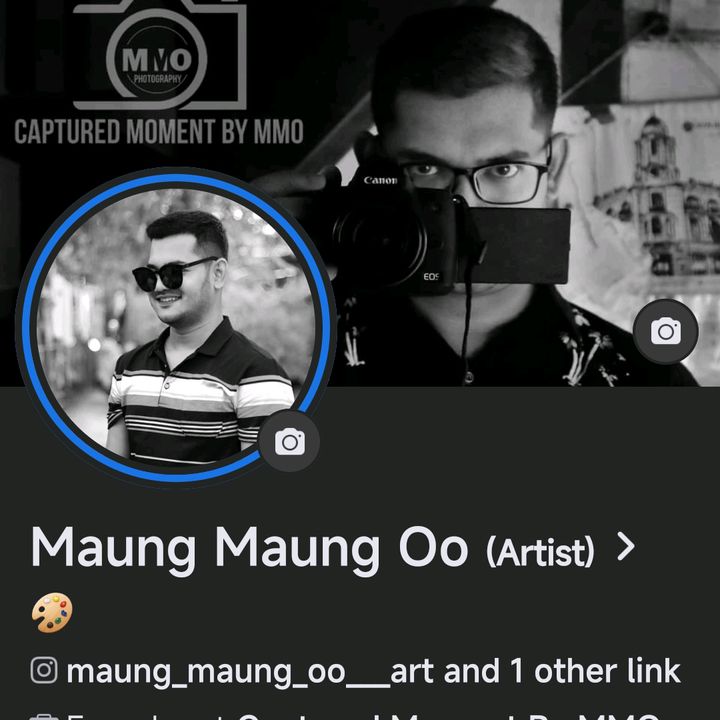Viewport: 720px width, 720px height.
Task: Open Maung Maung Oo profile name details
Action: tap(332, 547)
